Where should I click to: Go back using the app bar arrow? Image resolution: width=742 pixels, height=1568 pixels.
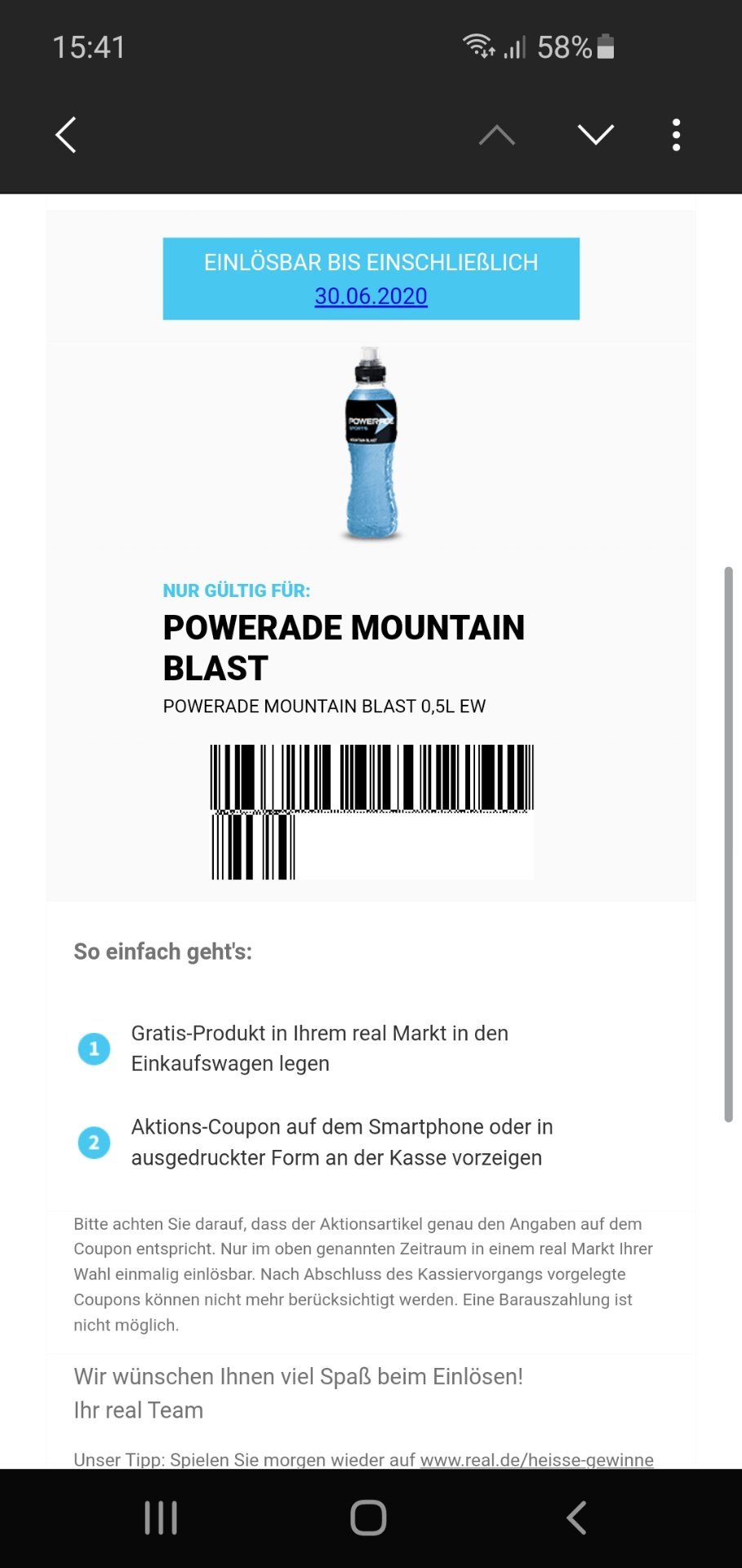coord(66,135)
